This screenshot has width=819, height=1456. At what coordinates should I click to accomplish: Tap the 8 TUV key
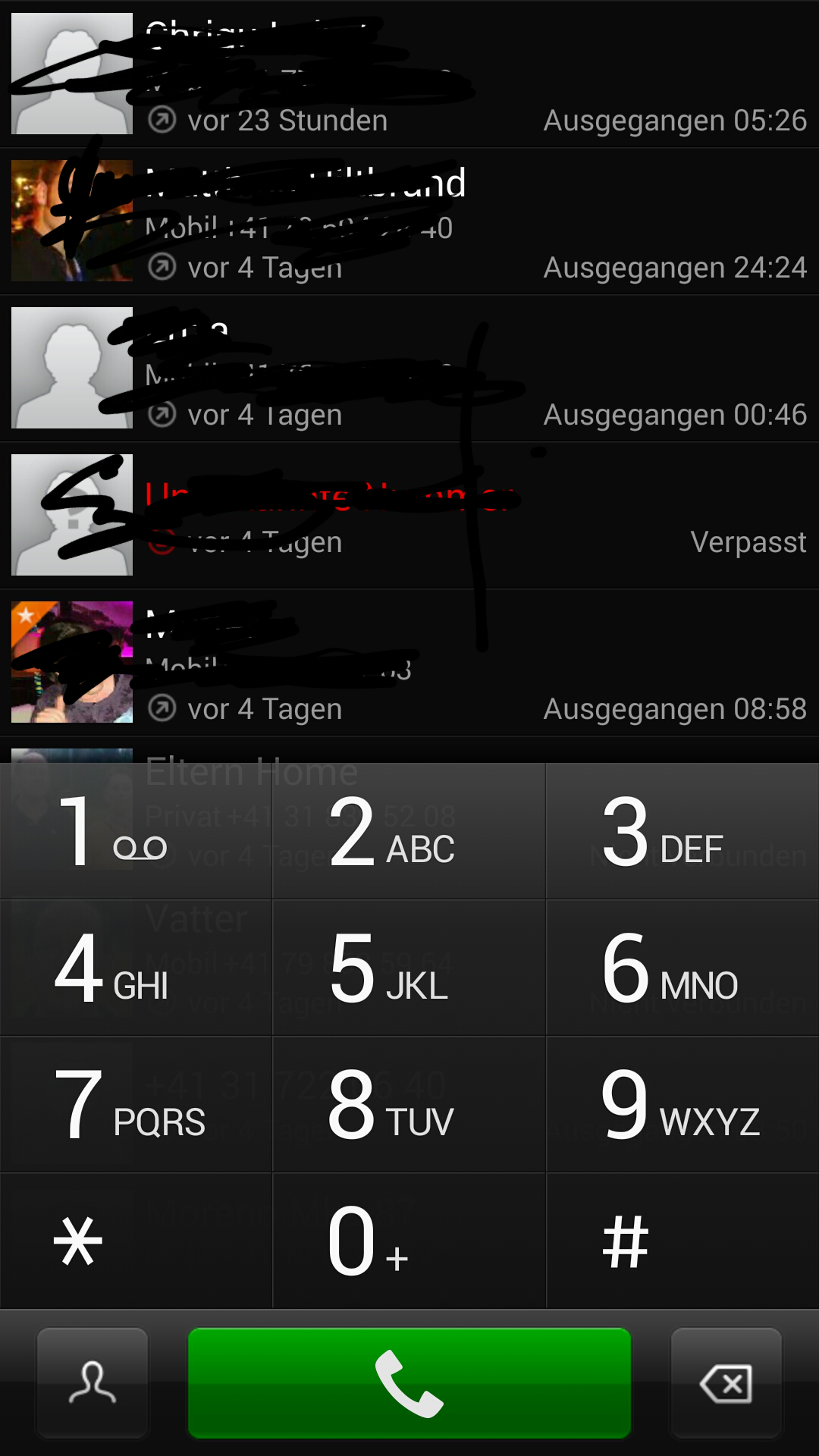pos(409,1105)
